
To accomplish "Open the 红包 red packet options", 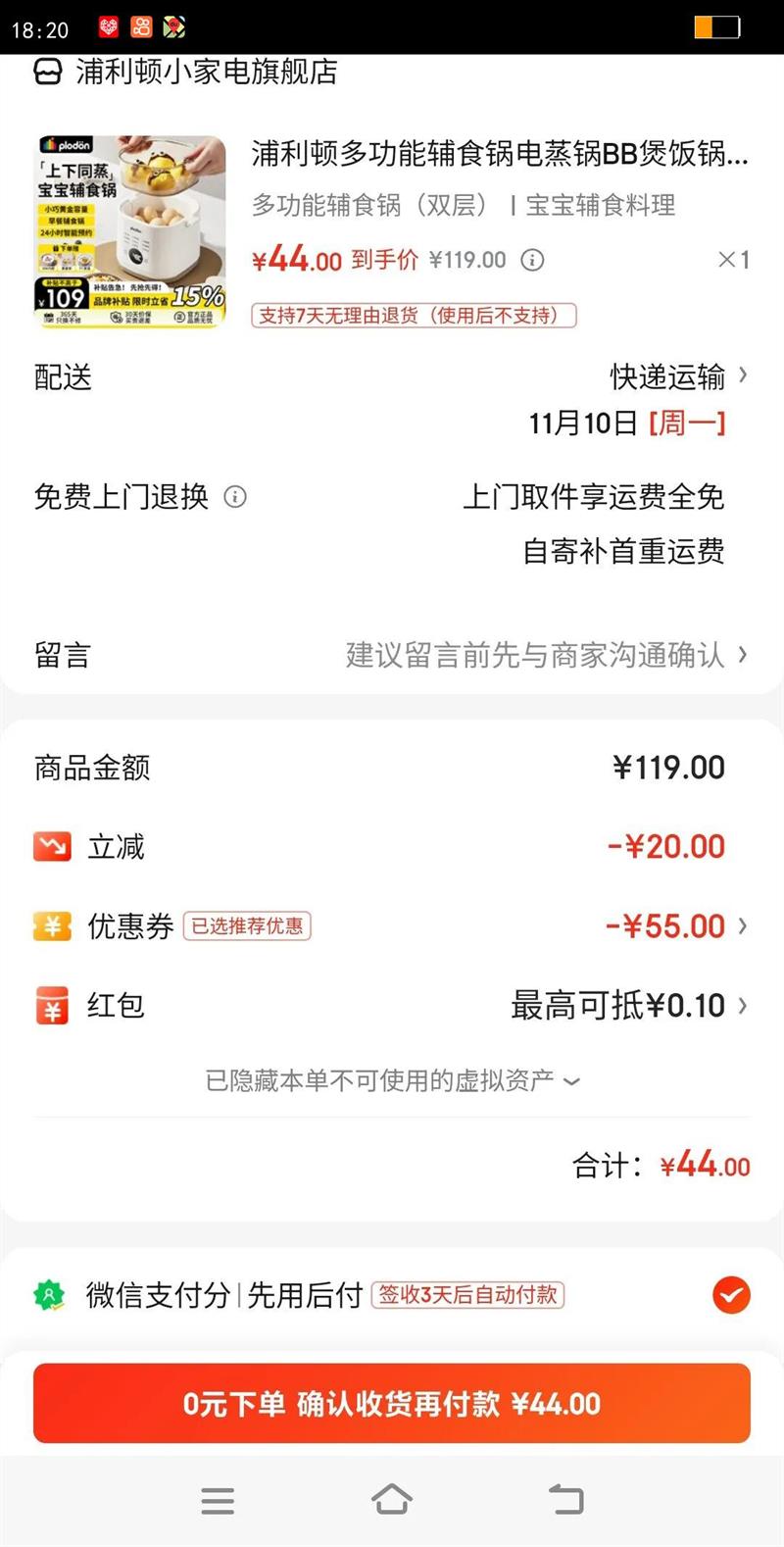I will click(627, 1006).
